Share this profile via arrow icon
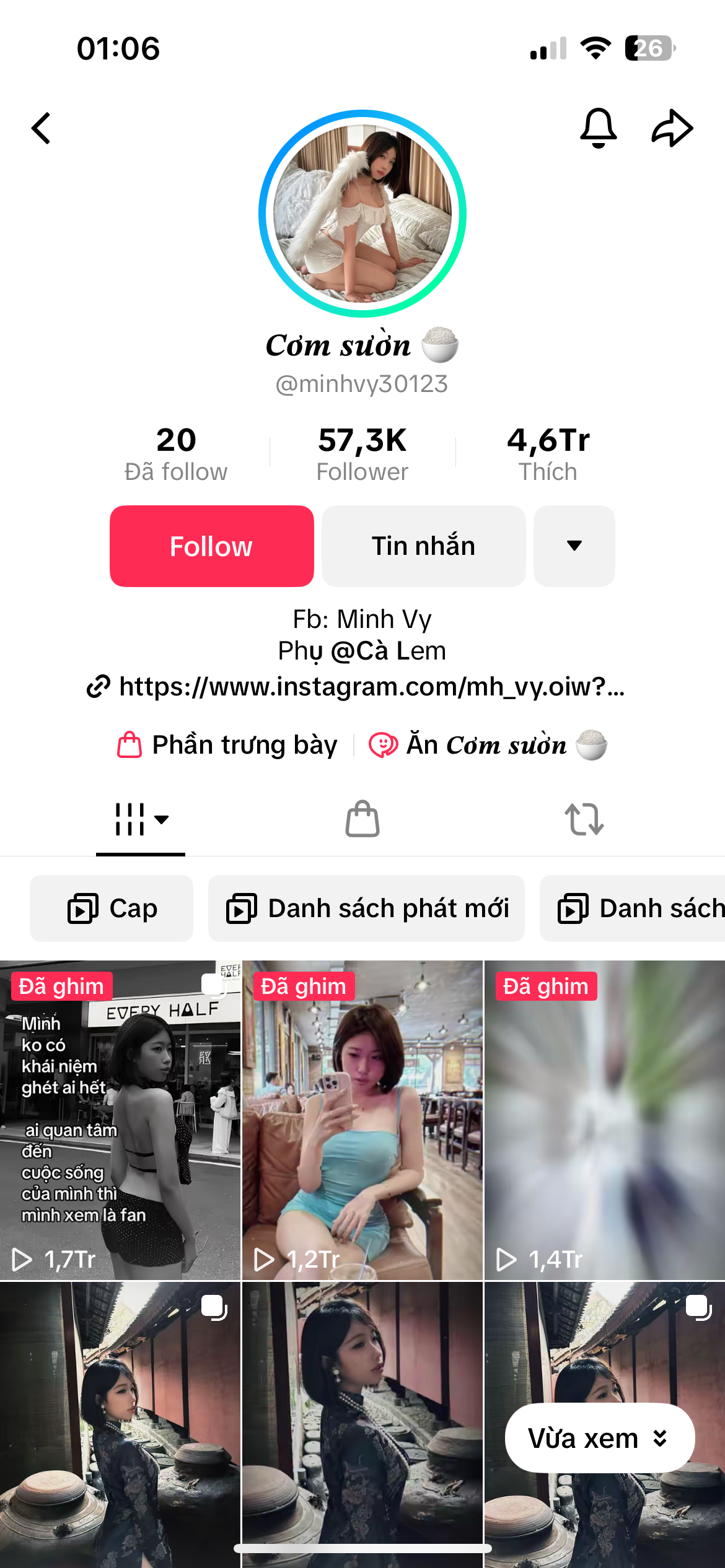The width and height of the screenshot is (725, 1568). pyautogui.click(x=672, y=128)
